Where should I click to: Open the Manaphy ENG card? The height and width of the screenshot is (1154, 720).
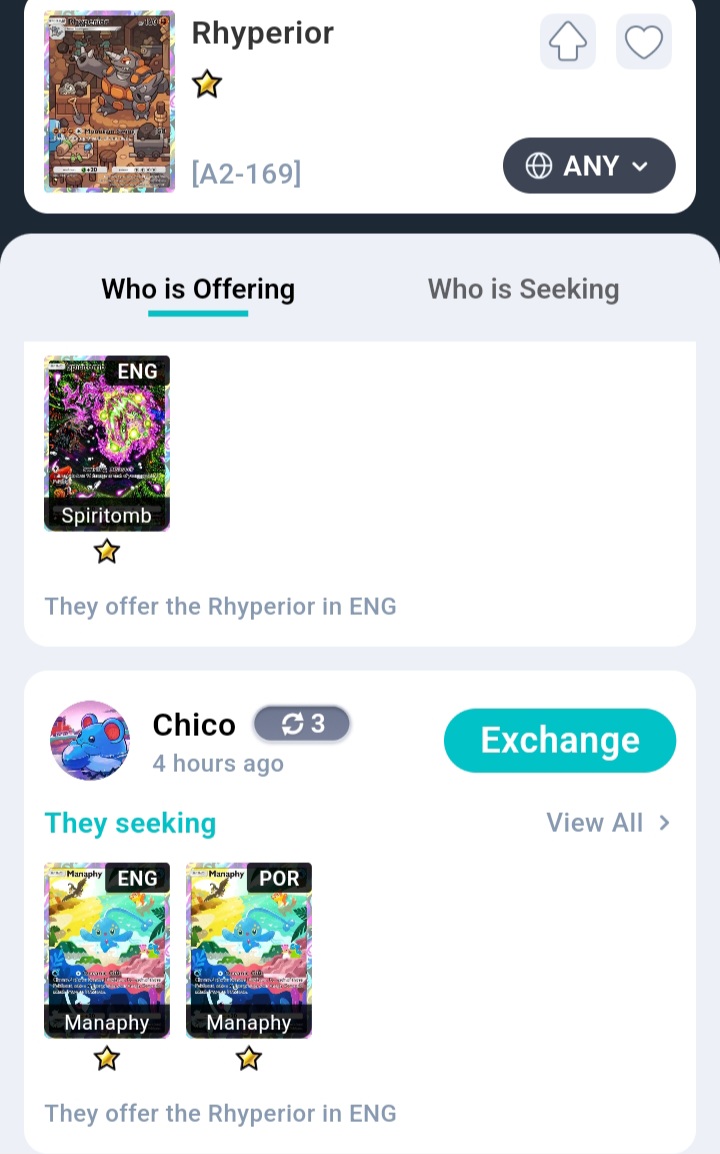pos(107,950)
